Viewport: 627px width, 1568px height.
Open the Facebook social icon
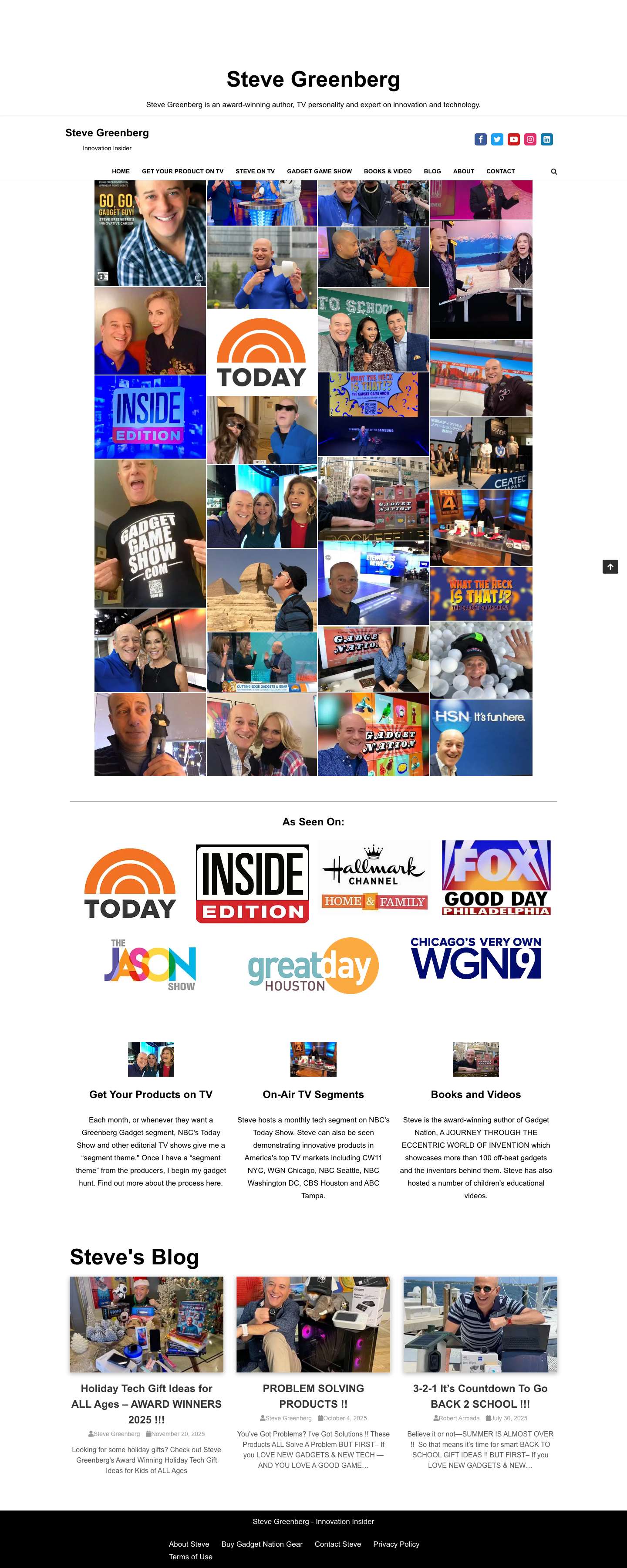(x=480, y=139)
